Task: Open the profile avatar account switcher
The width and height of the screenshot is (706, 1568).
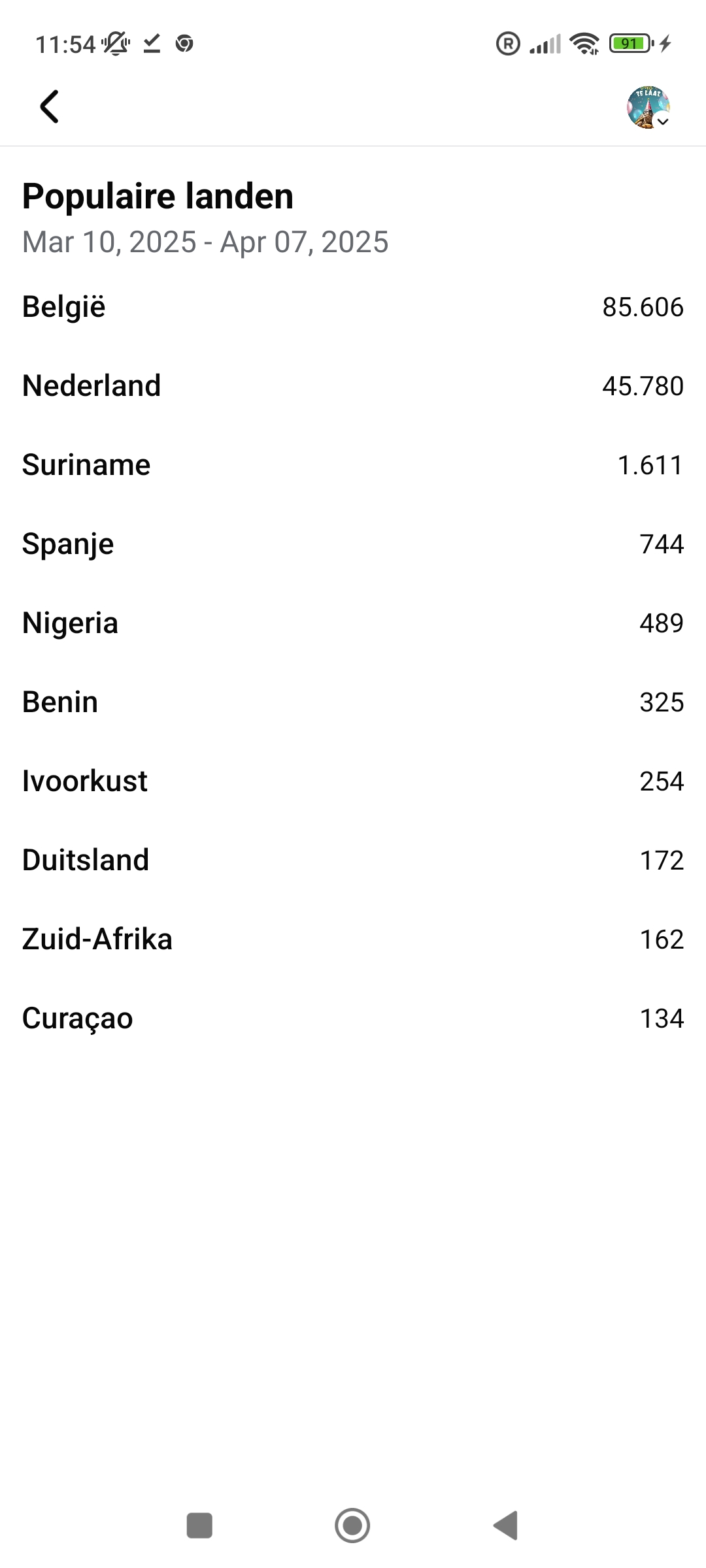Action: click(648, 107)
